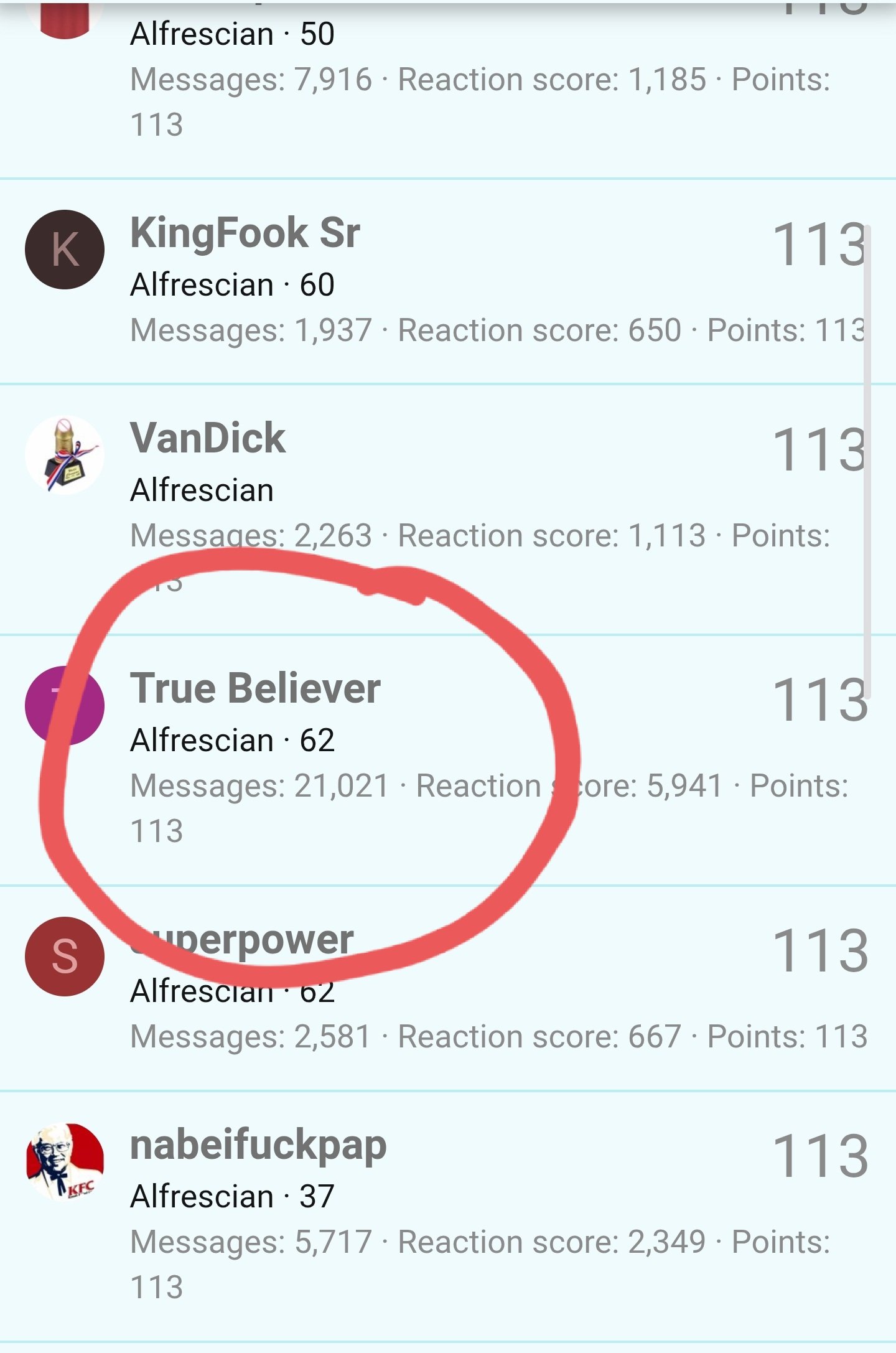Tap the KFC Colonel avatar picture

(65, 1161)
